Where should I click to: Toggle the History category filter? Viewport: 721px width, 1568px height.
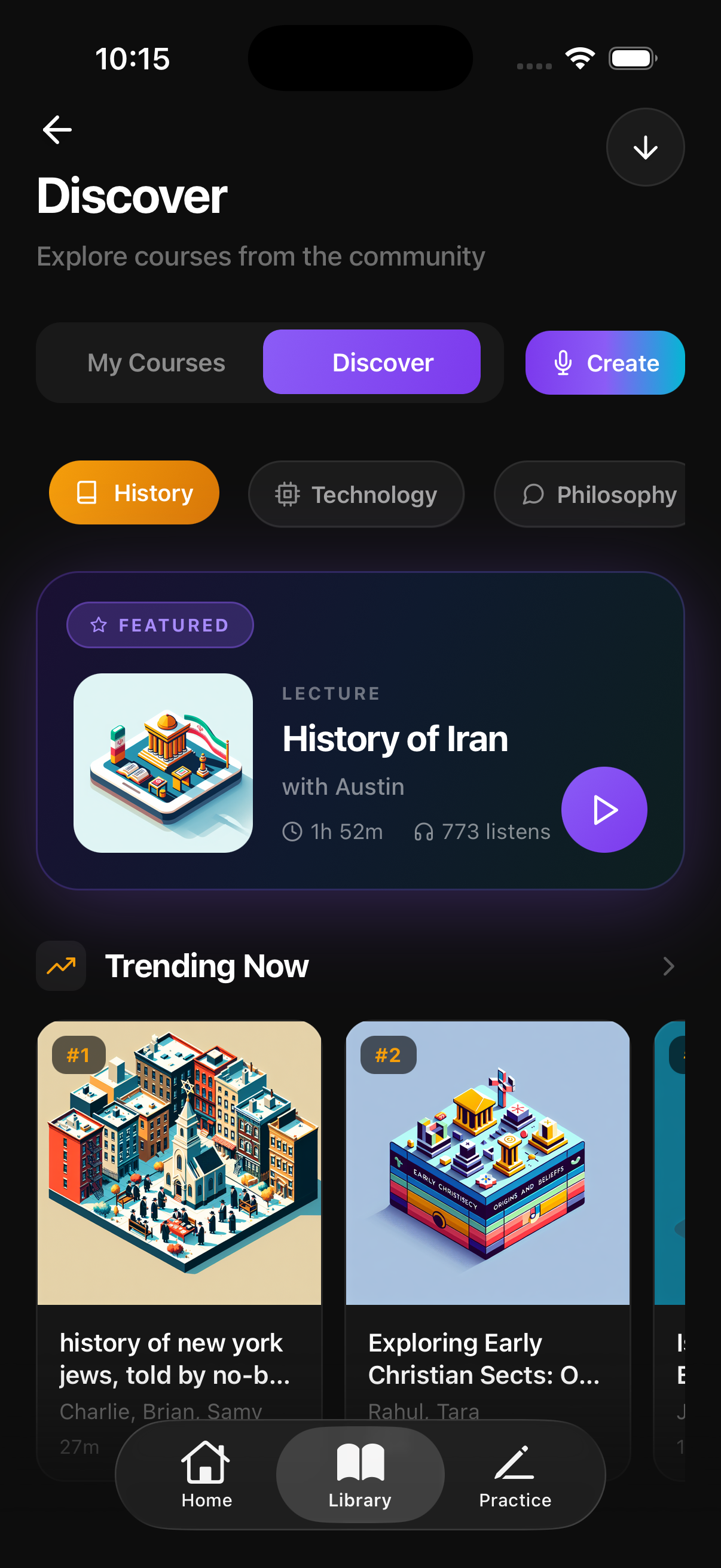pyautogui.click(x=134, y=492)
